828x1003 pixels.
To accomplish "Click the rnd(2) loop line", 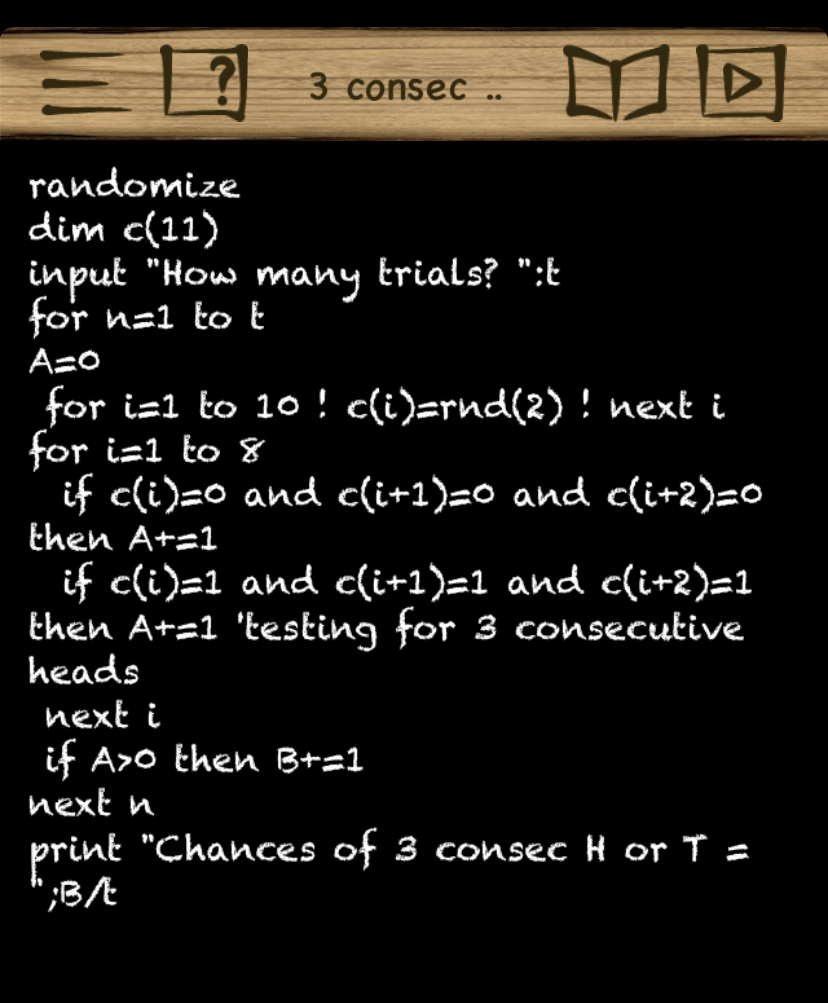I will (380, 406).
